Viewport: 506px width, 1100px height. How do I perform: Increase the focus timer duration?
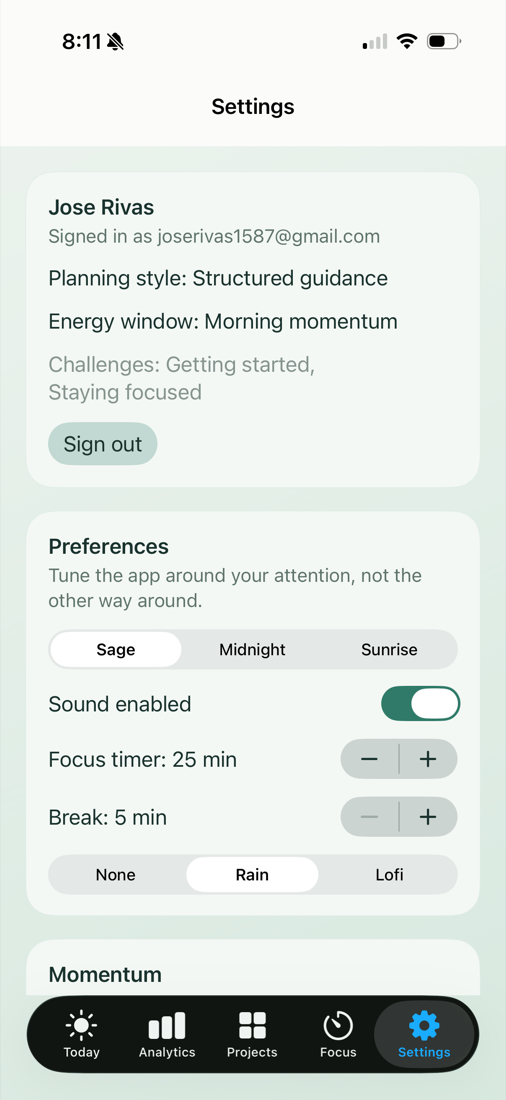[428, 759]
